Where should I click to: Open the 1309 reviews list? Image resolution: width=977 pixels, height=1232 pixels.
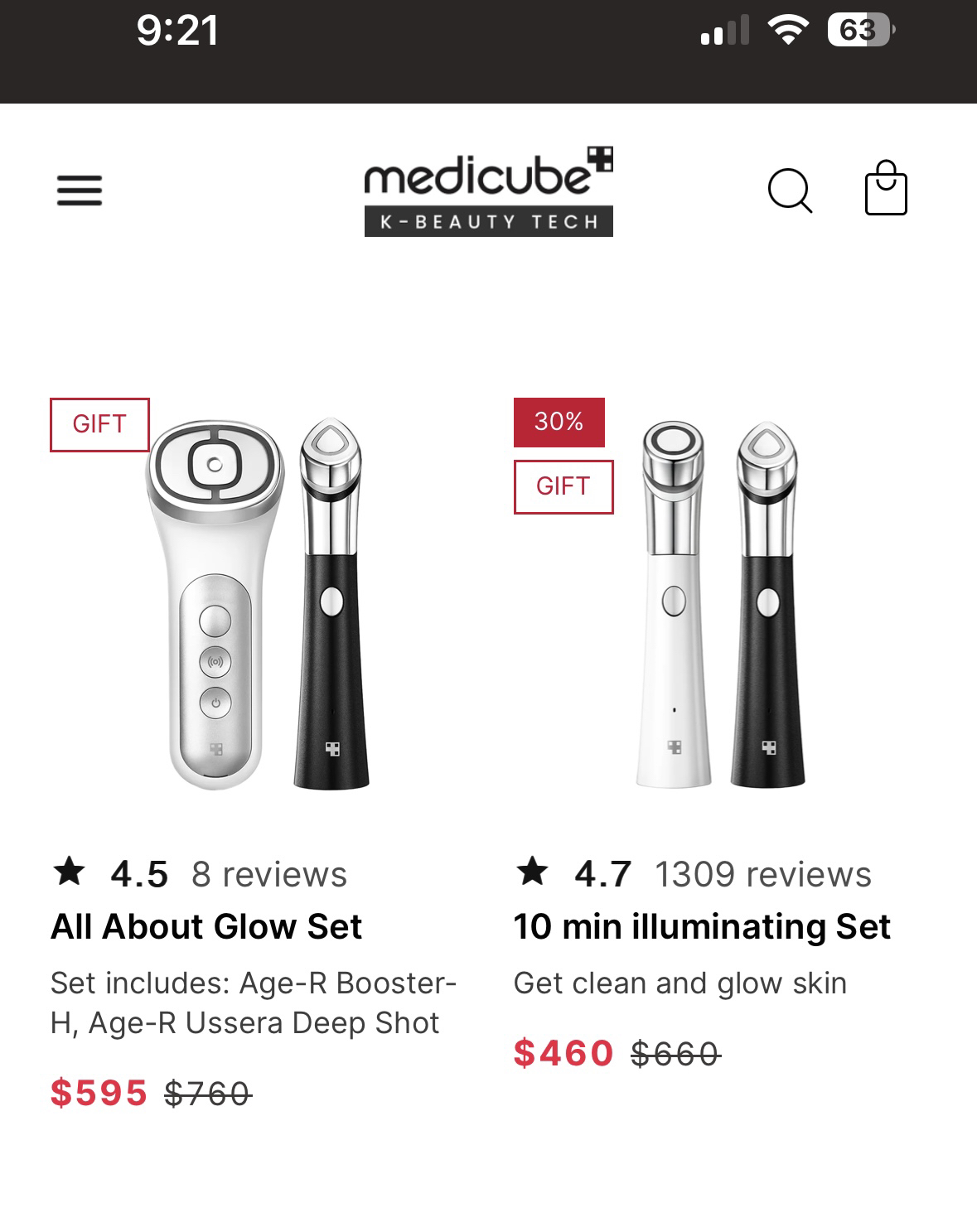(x=762, y=874)
